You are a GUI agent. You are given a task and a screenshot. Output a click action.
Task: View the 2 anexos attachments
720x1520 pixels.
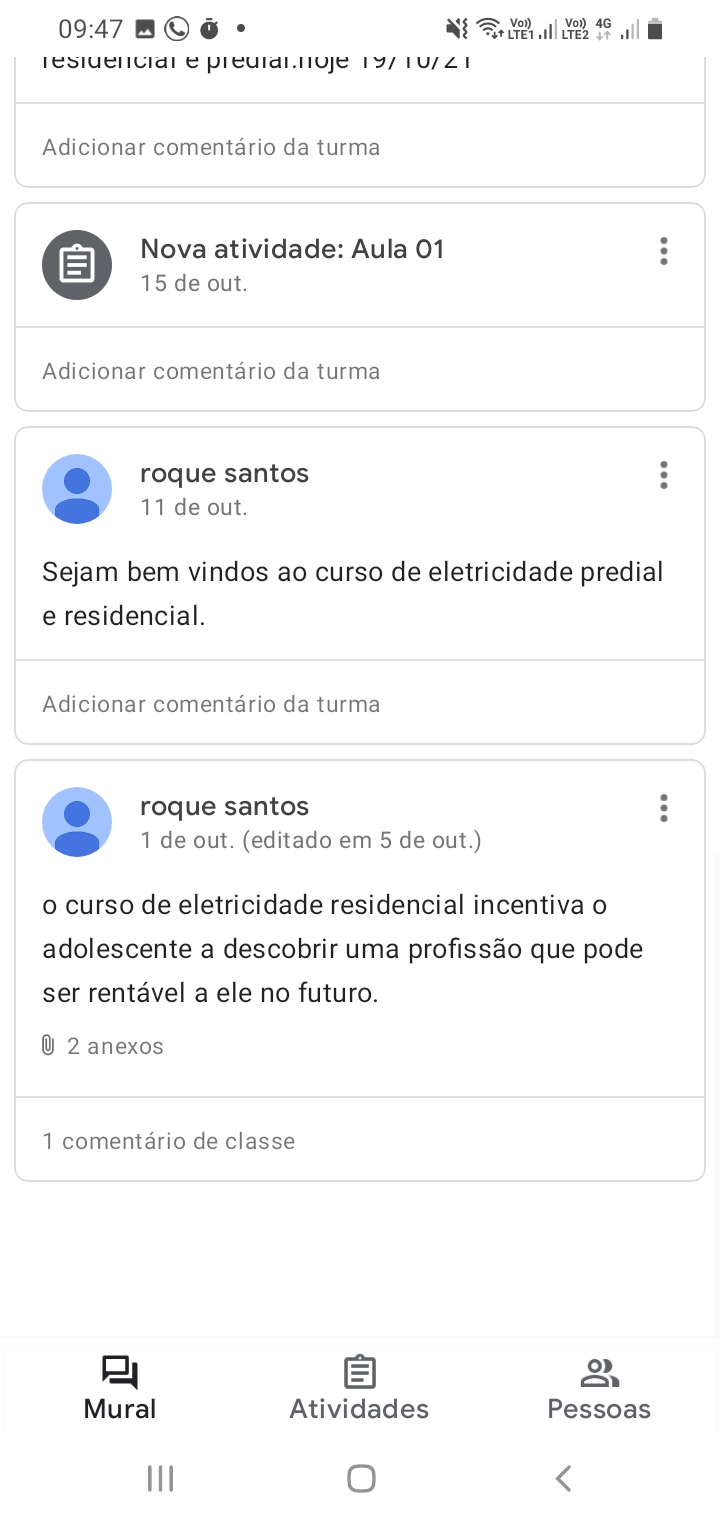102,1046
